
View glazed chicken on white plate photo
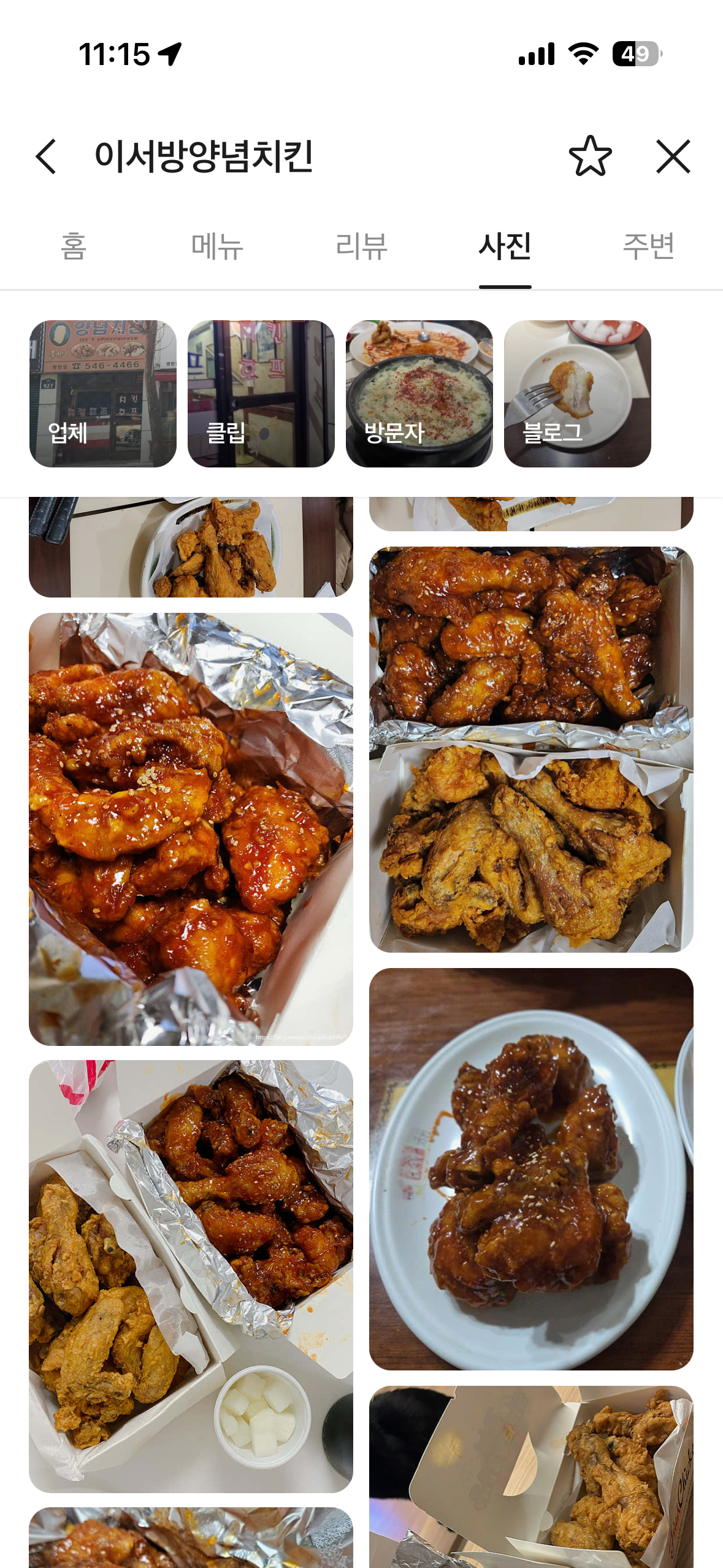531,1169
